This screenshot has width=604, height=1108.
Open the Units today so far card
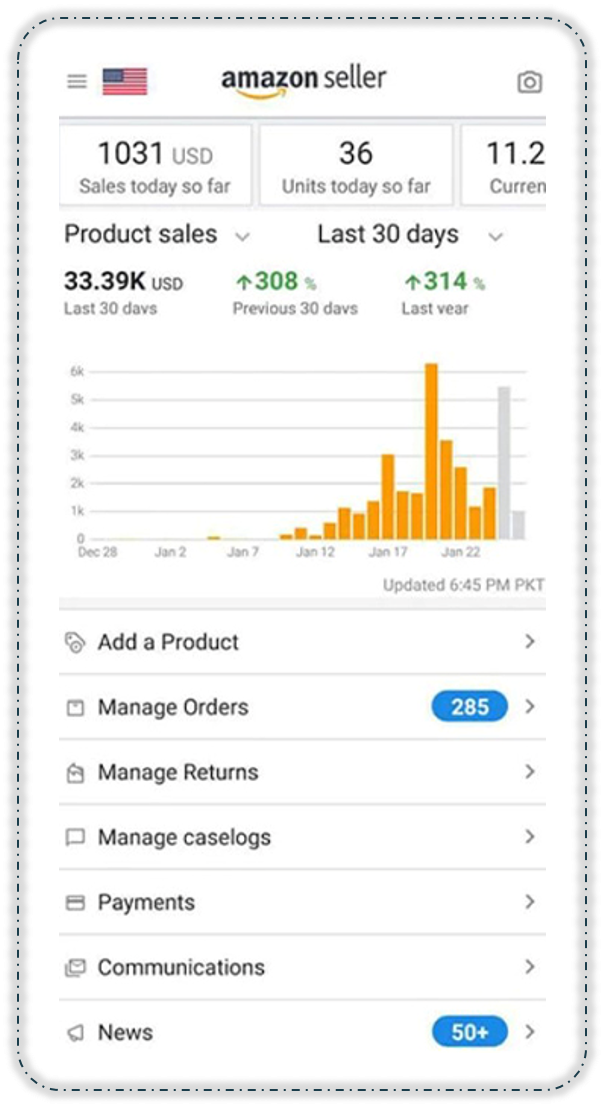(x=355, y=166)
